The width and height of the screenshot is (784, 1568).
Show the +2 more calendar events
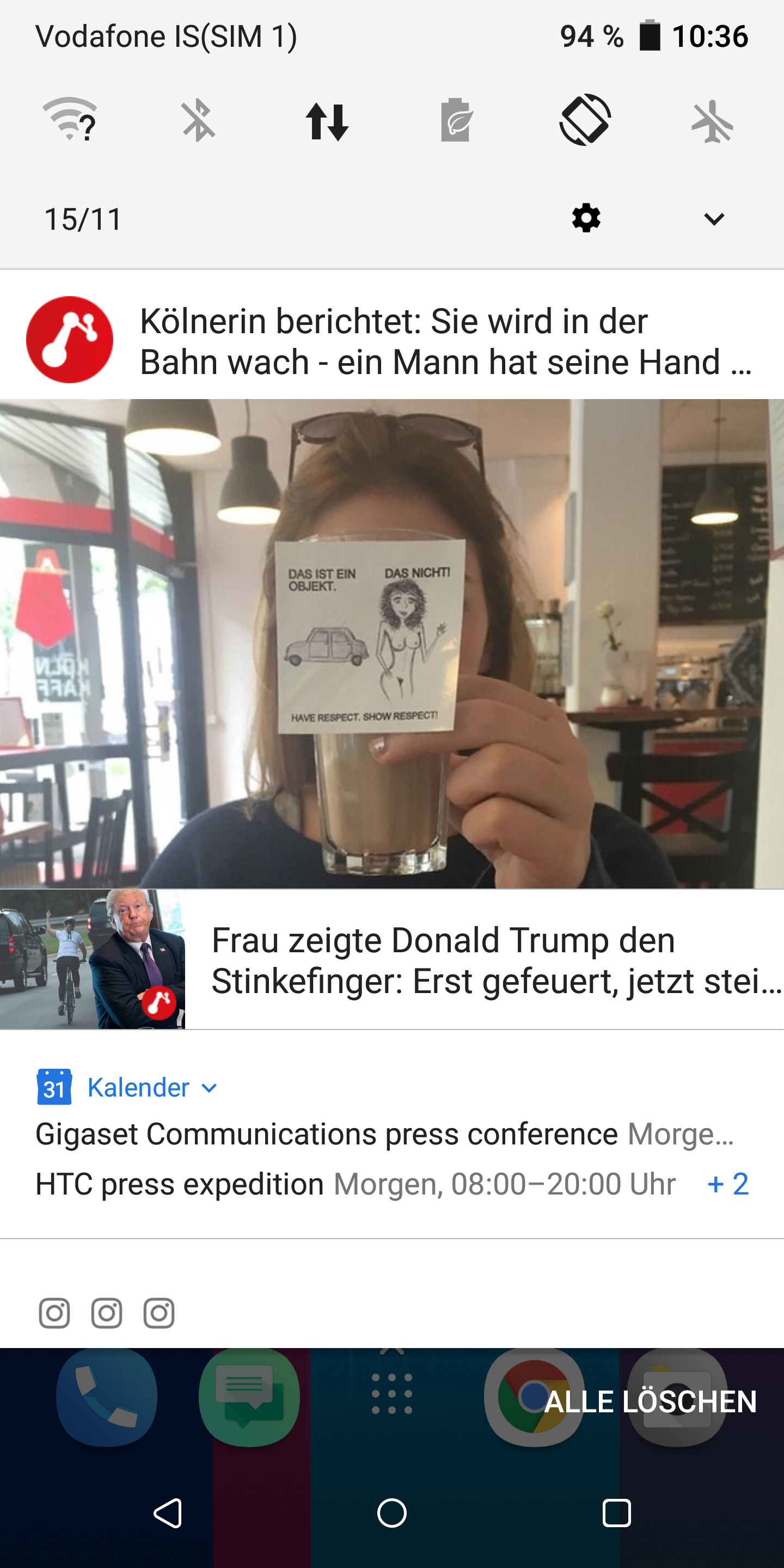click(728, 1185)
